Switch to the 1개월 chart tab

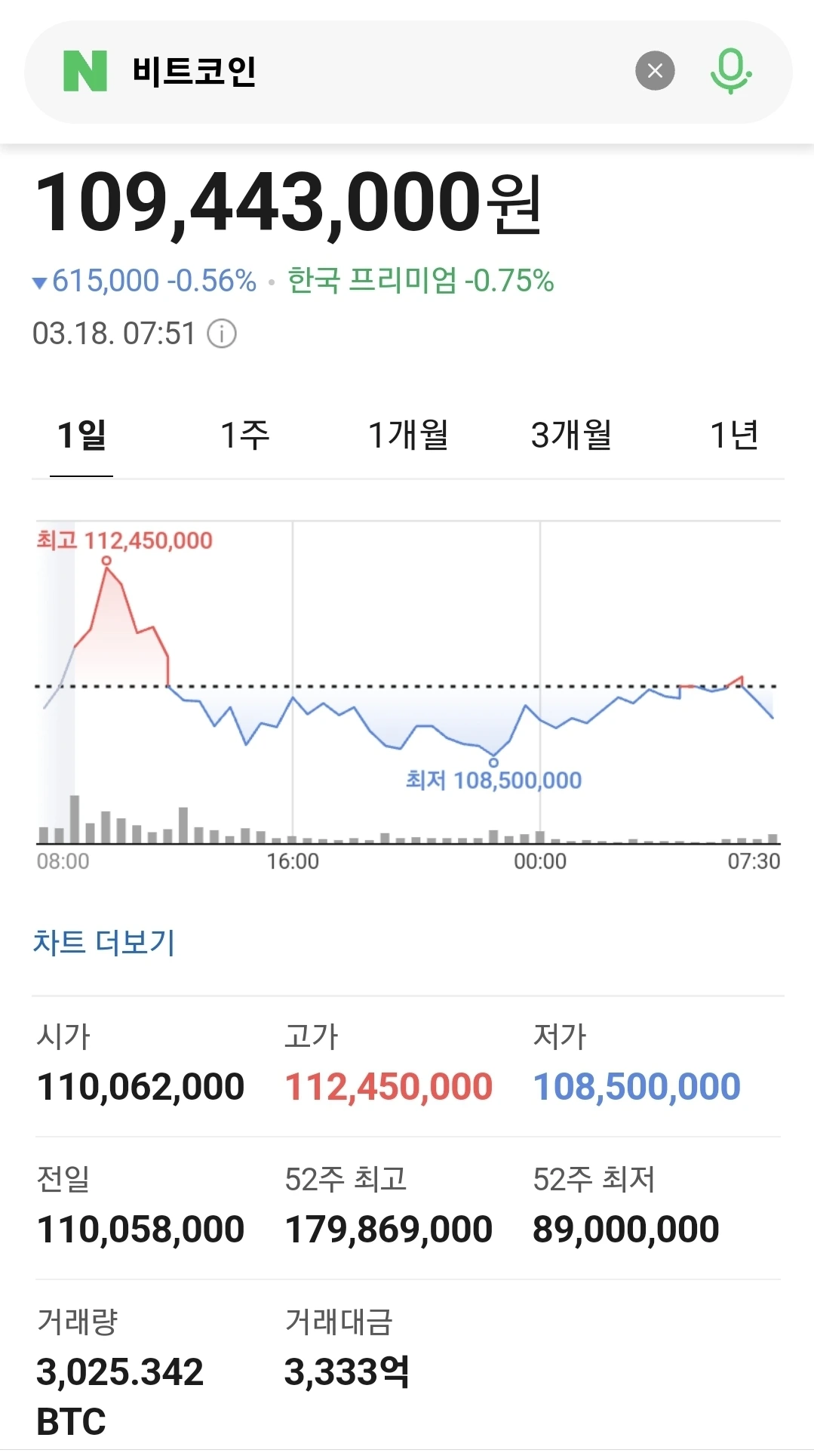pyautogui.click(x=408, y=436)
